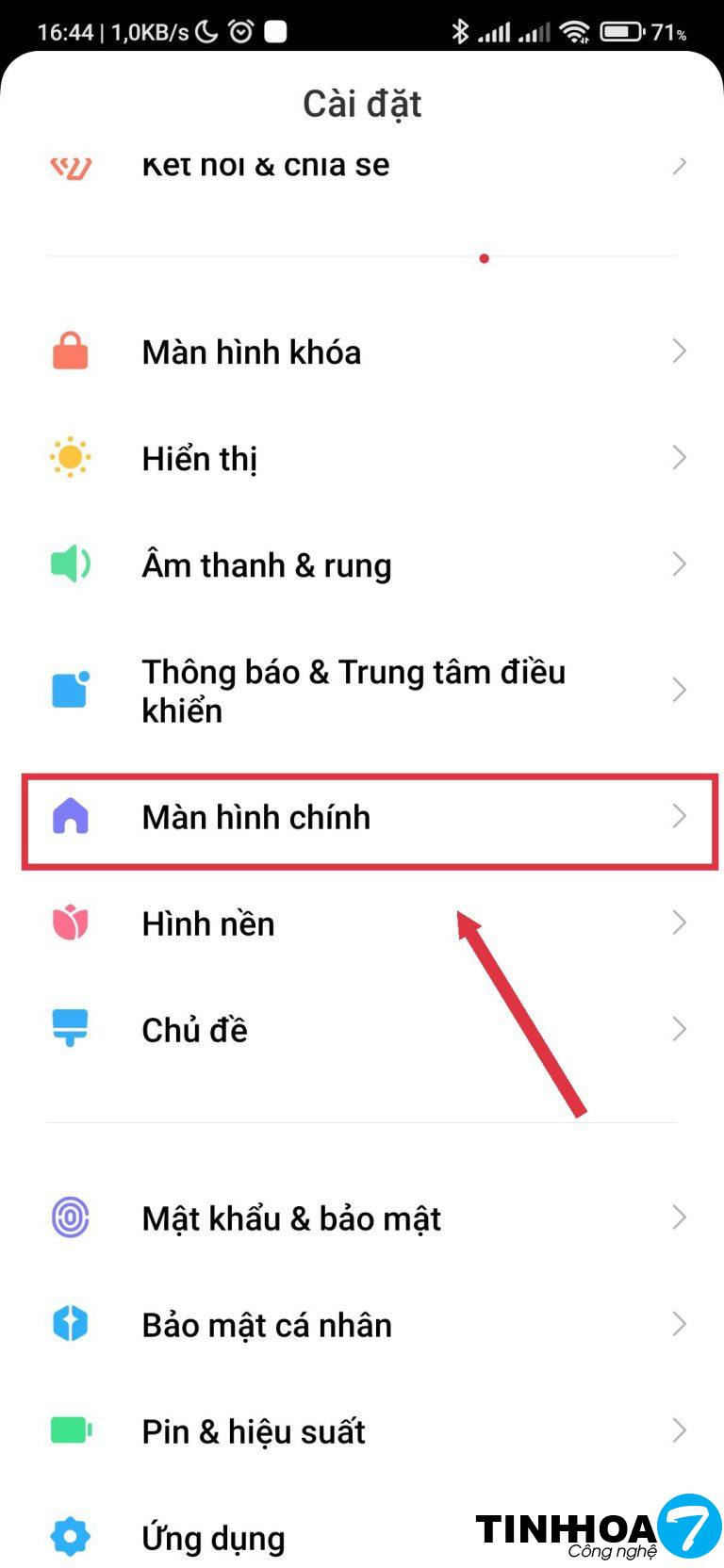This screenshot has width=724, height=1568.
Task: Open Kết nối & chia sẻ settings
Action: click(266, 168)
